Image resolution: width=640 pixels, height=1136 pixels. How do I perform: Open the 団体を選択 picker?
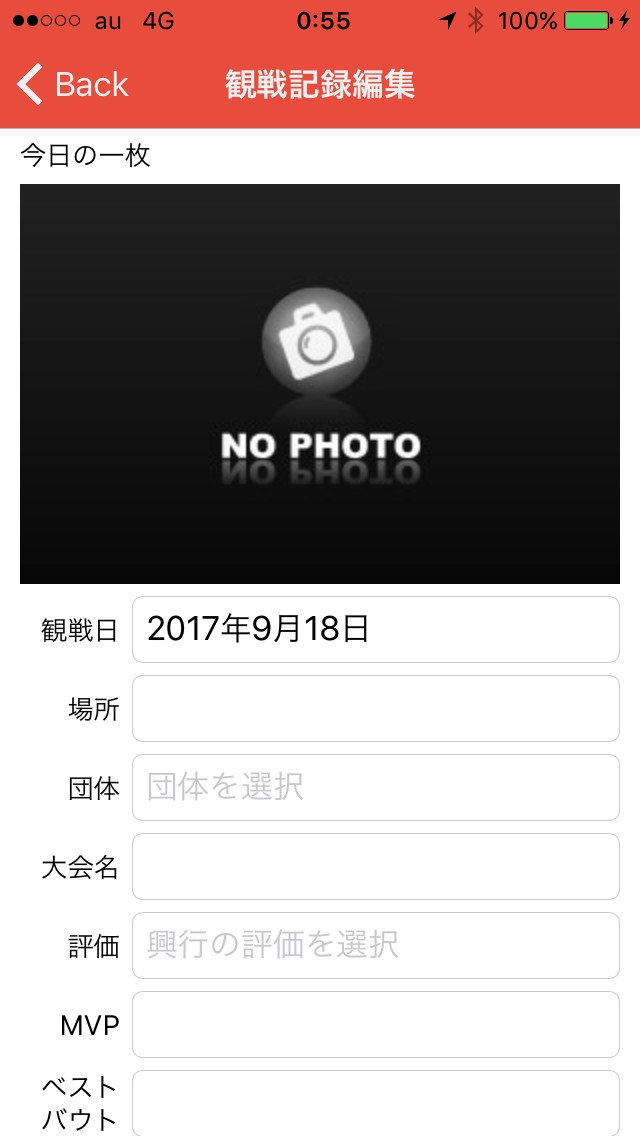[375, 788]
